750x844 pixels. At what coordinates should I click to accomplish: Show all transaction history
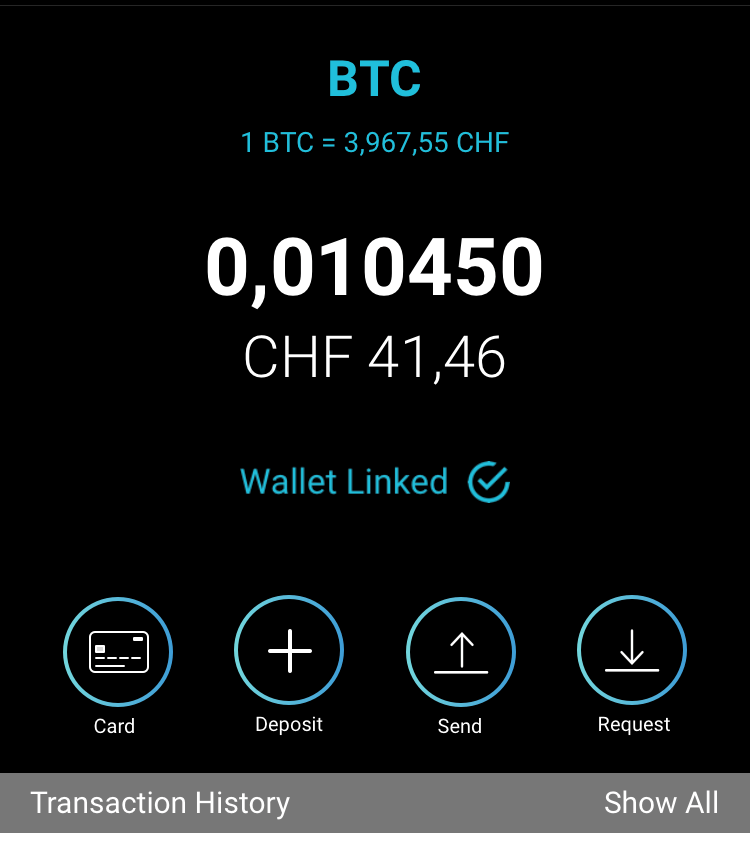[661, 803]
